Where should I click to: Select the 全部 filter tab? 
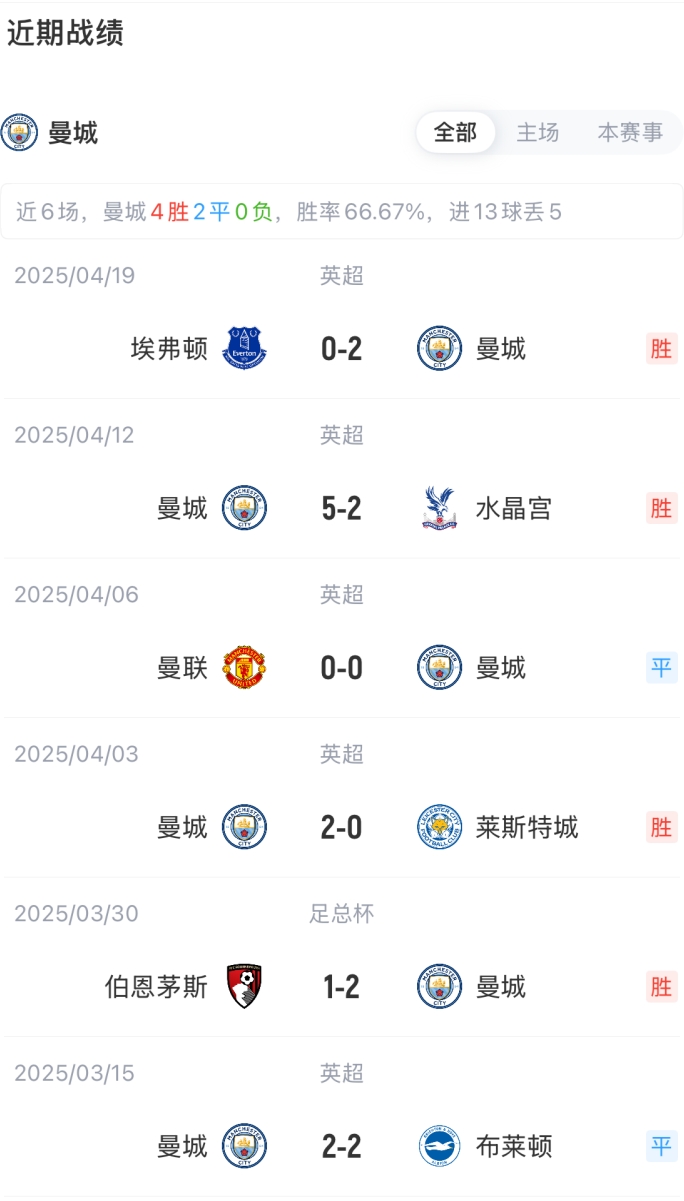(455, 133)
